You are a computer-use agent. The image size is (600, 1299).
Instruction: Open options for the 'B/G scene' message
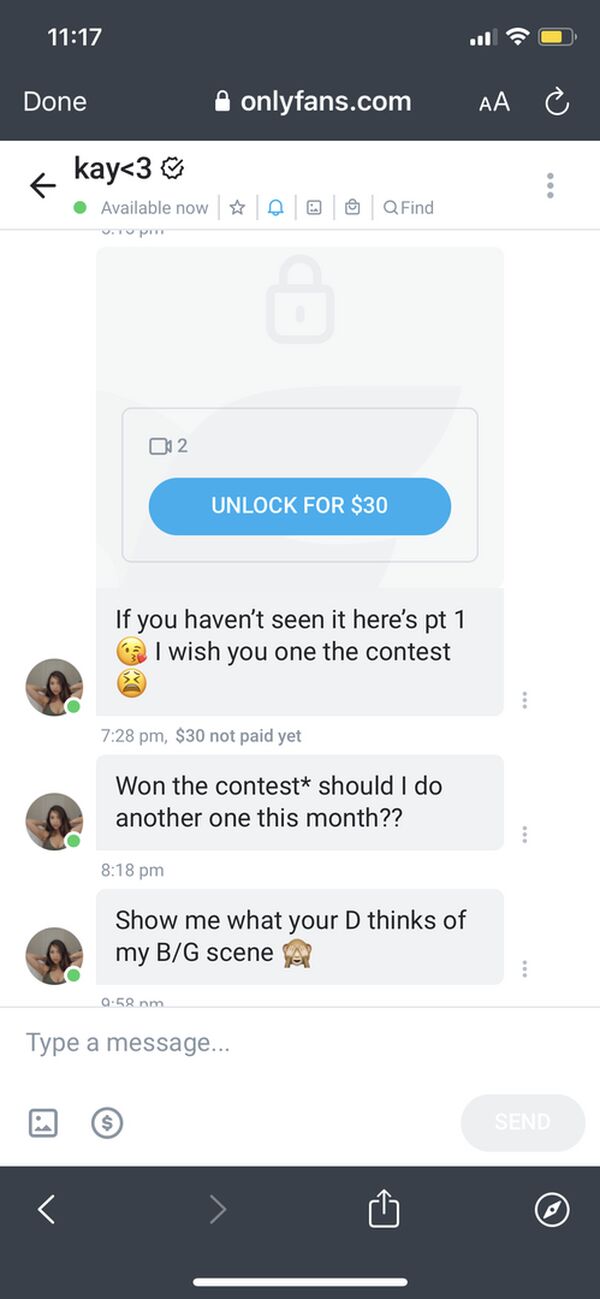[x=524, y=968]
